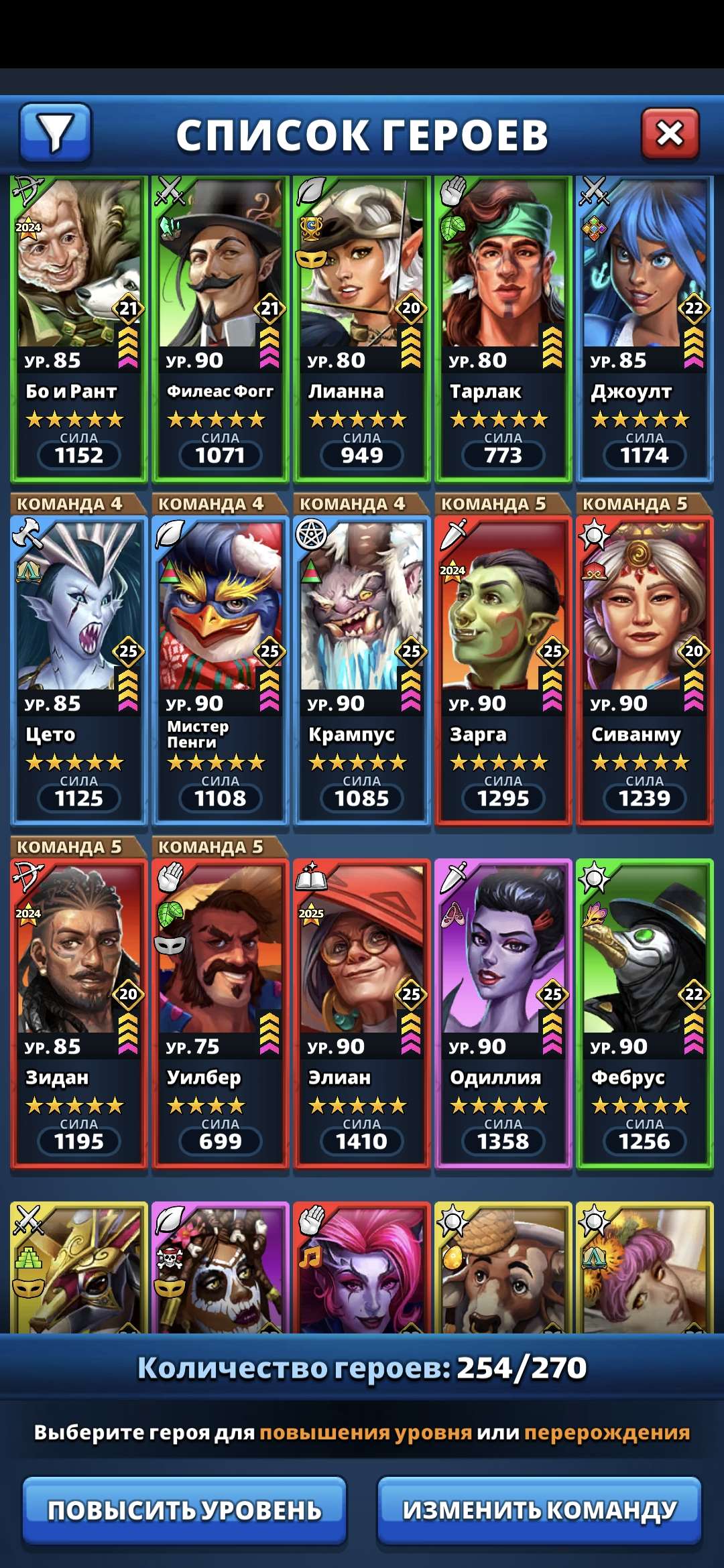Select the Тарлак card
The image size is (724, 1568).
(503, 328)
